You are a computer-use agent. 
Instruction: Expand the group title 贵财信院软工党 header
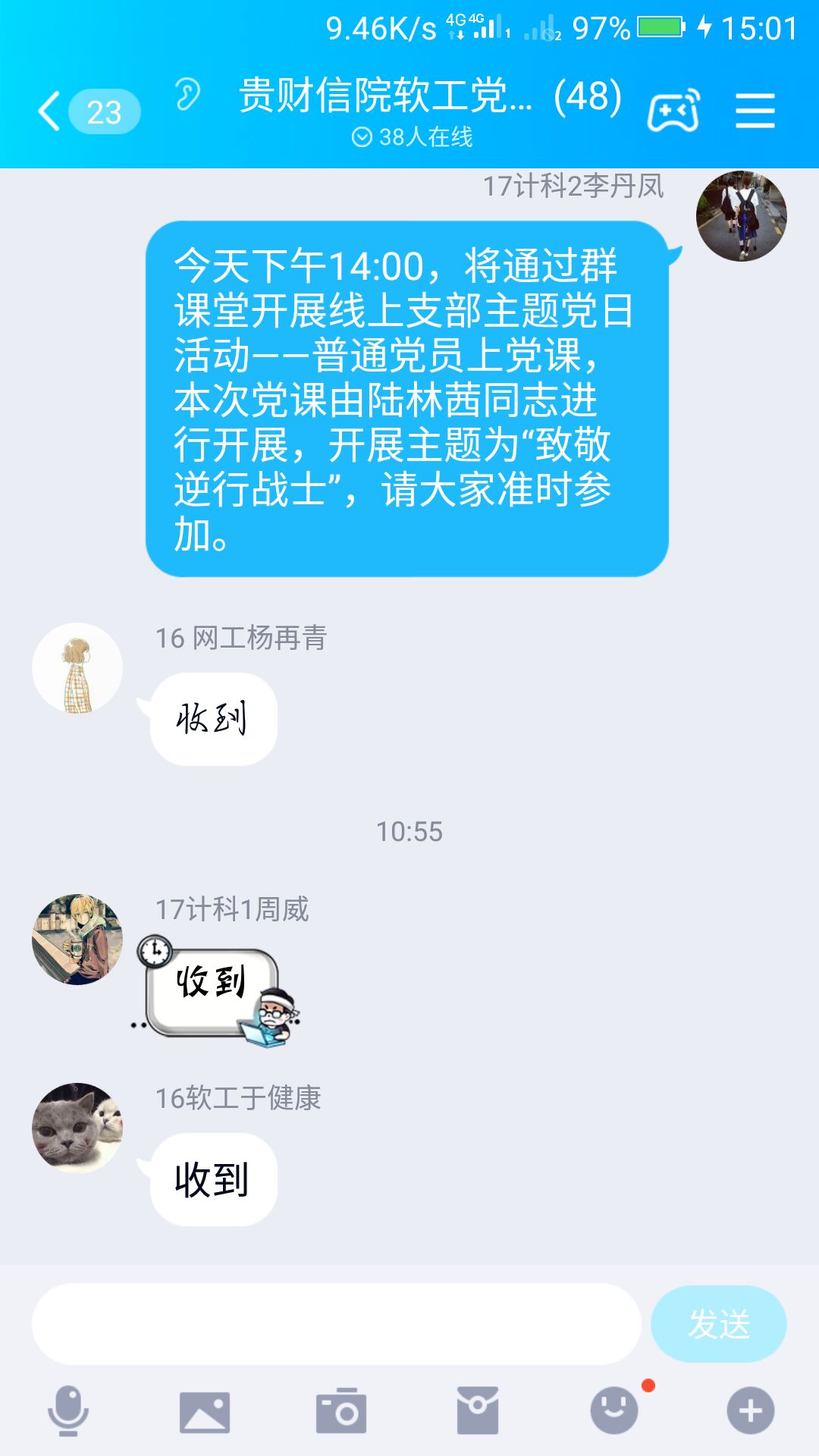pyautogui.click(x=387, y=97)
